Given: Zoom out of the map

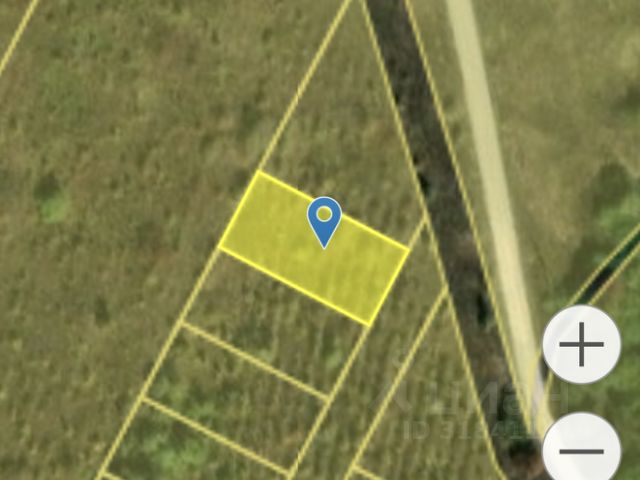Looking at the screenshot, I should pyautogui.click(x=581, y=451).
